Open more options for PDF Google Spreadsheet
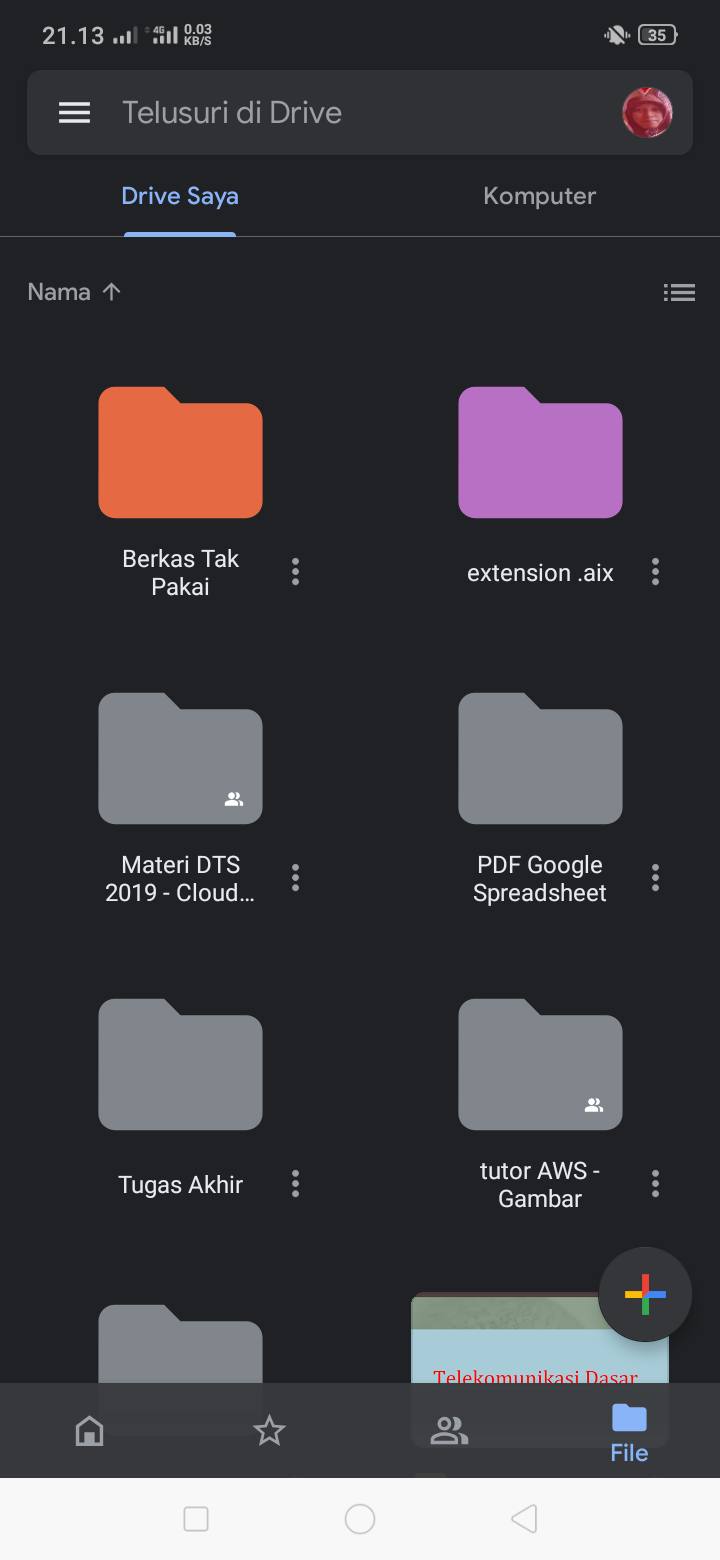 655,878
